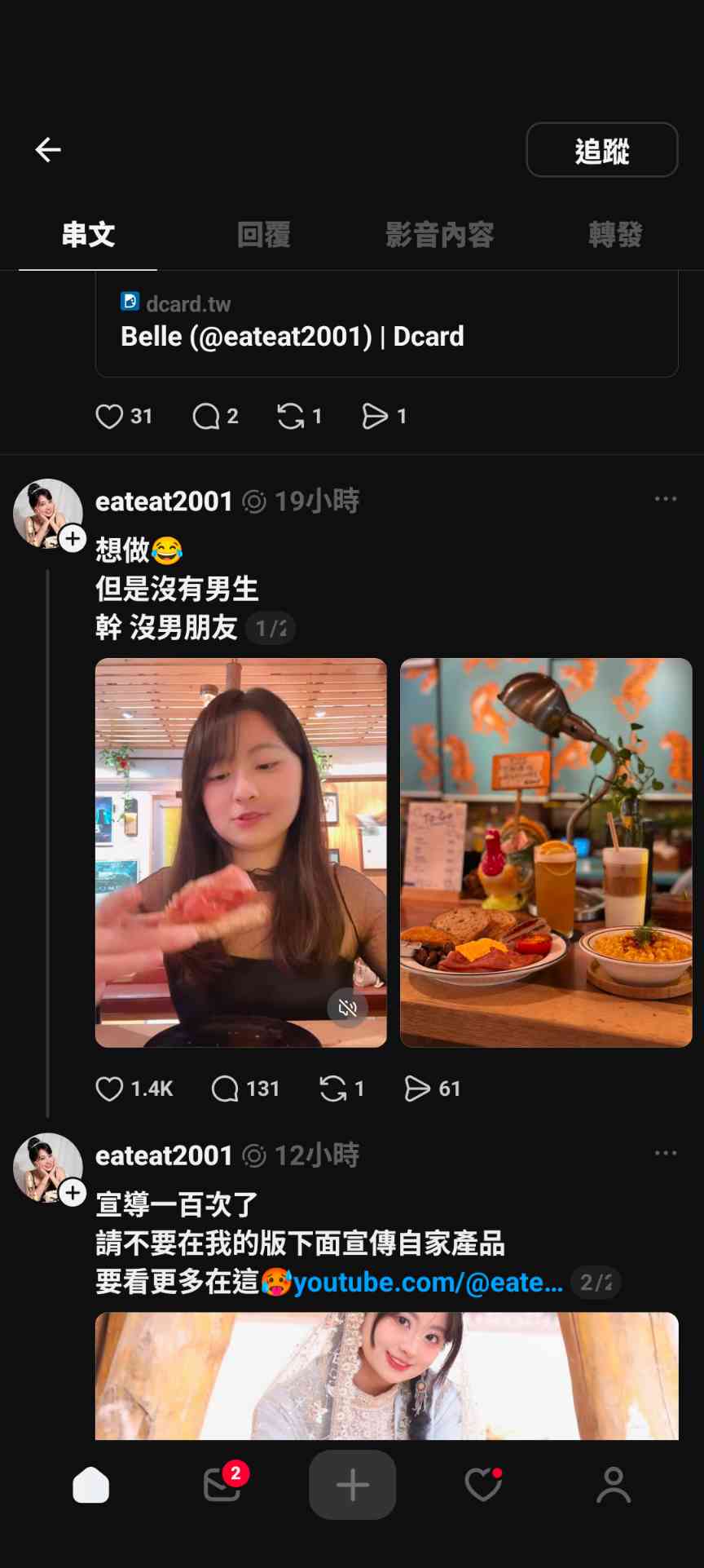Create a new thread with plus button

click(352, 1485)
